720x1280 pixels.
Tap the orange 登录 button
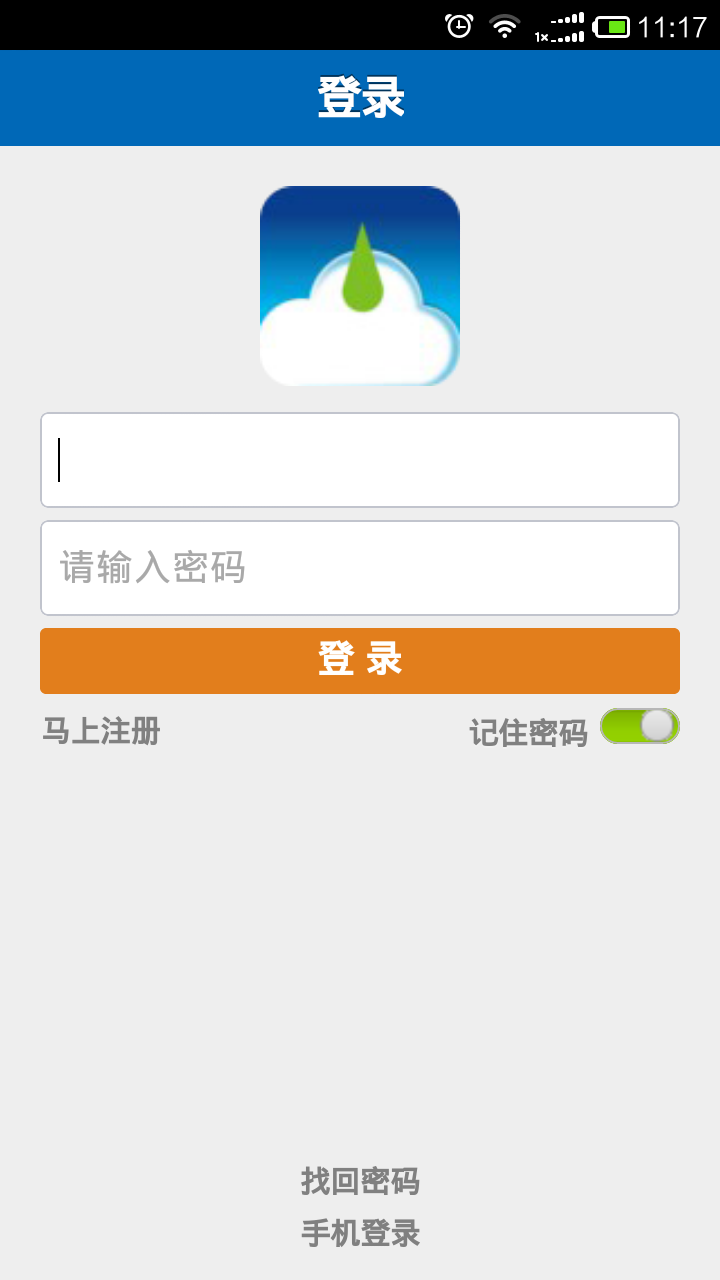pos(360,661)
